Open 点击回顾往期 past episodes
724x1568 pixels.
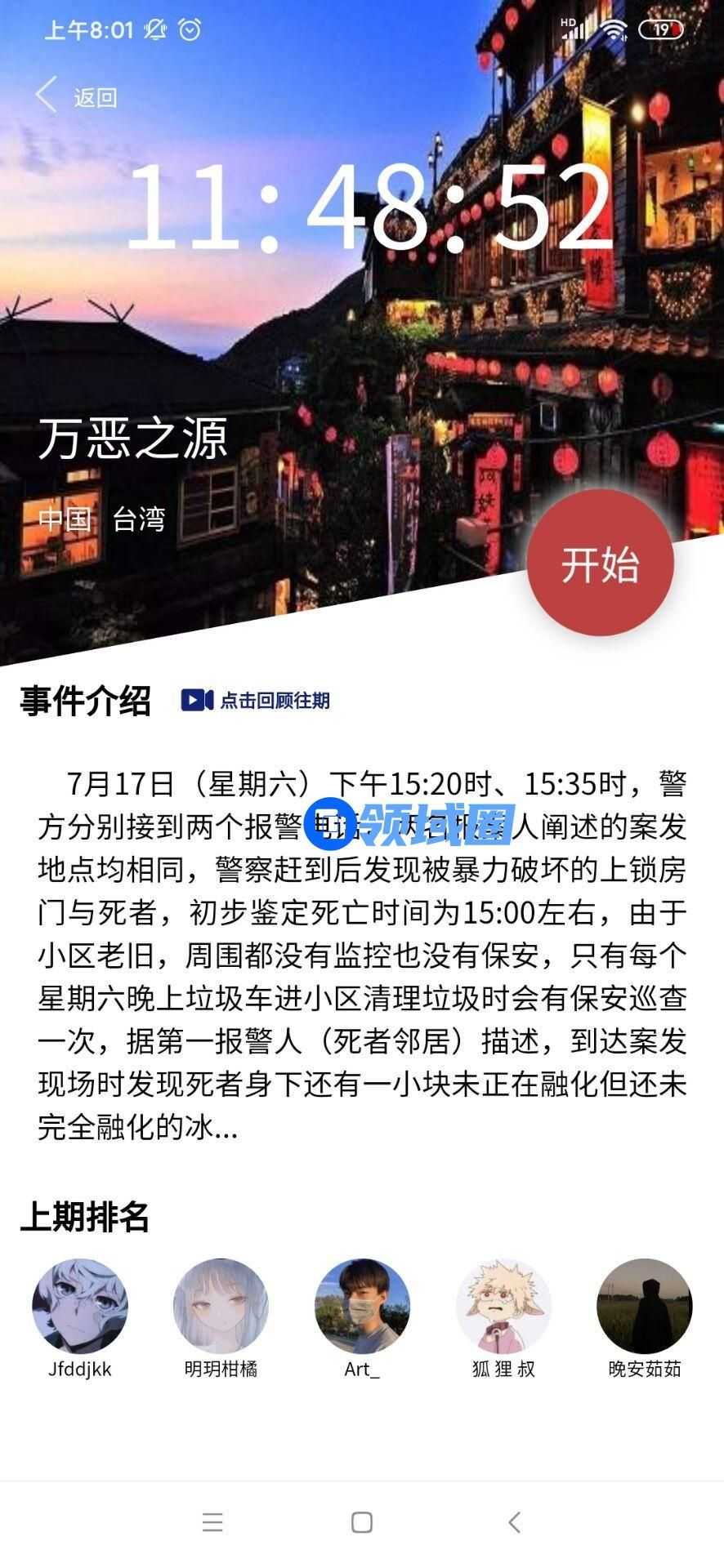click(x=256, y=700)
